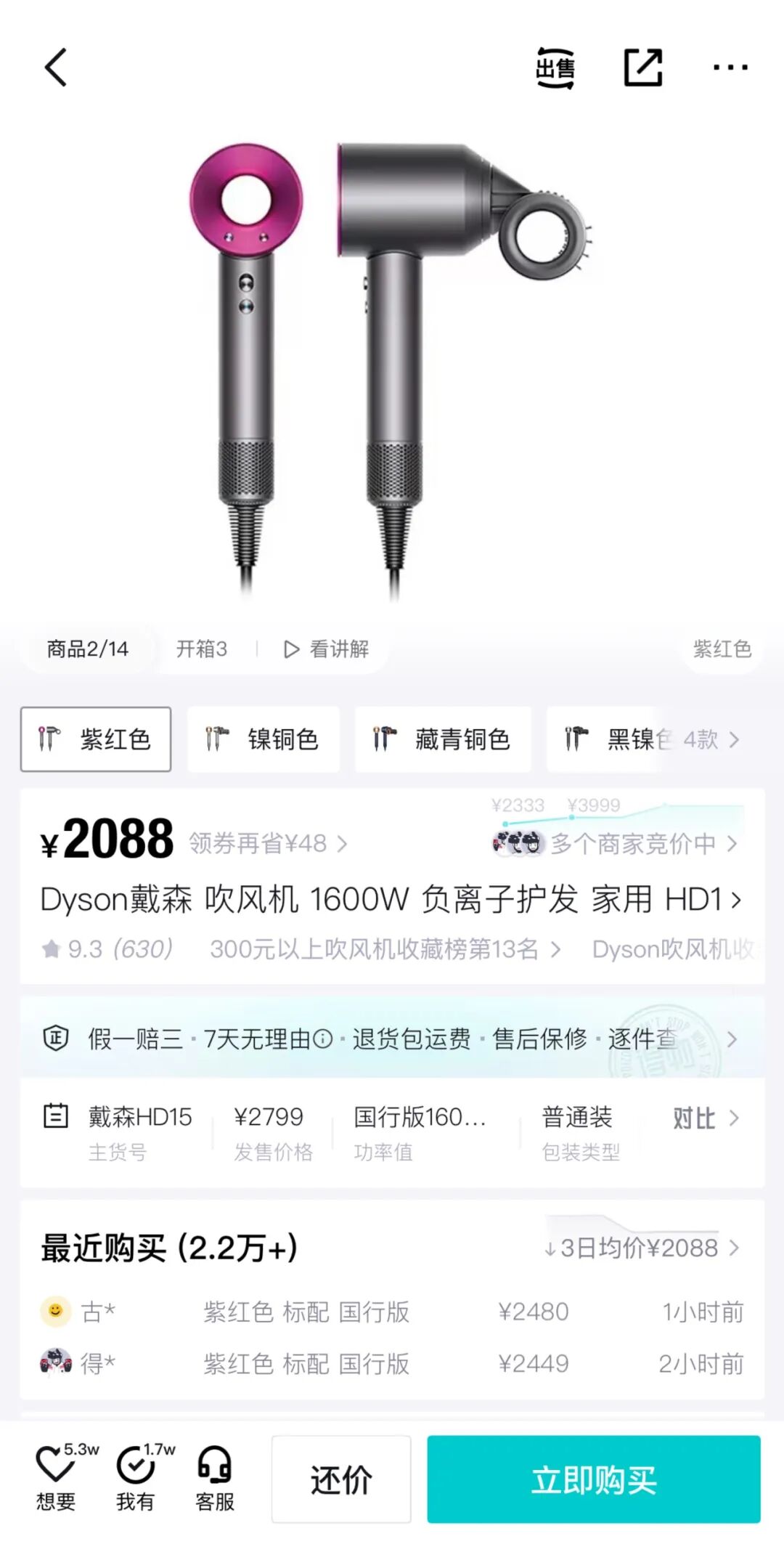Share this Dyson hair dryer product
This screenshot has height=1552, width=784.
[643, 68]
